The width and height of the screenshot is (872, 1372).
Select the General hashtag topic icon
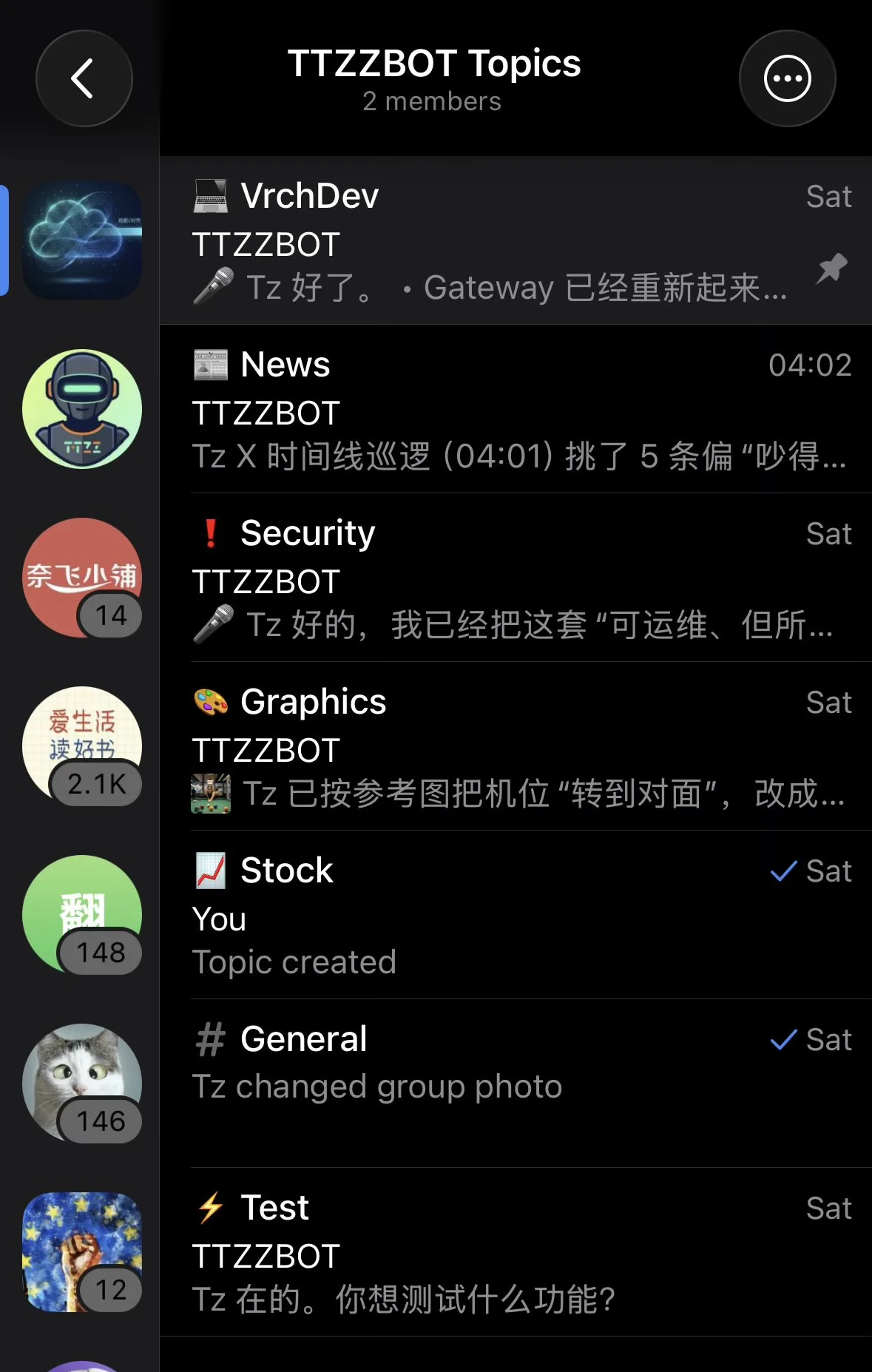click(x=212, y=1038)
